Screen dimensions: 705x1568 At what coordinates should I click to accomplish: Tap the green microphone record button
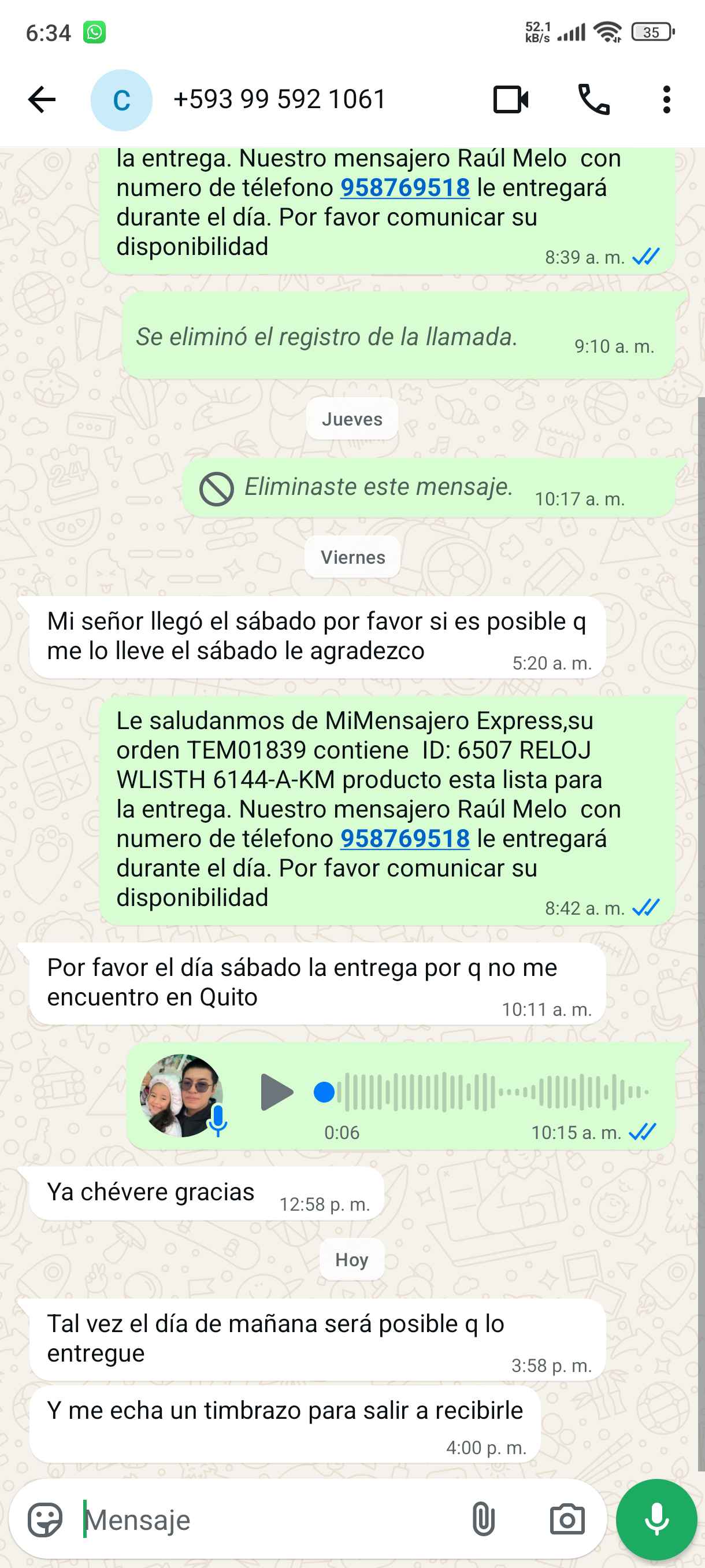656,1520
